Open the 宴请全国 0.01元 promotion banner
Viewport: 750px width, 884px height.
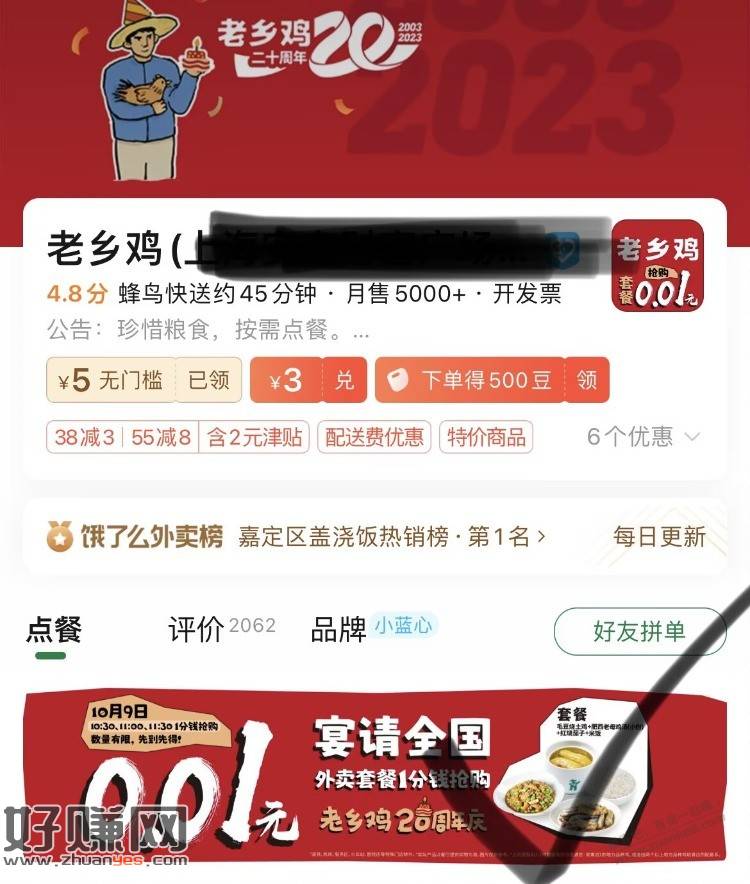tap(375, 775)
